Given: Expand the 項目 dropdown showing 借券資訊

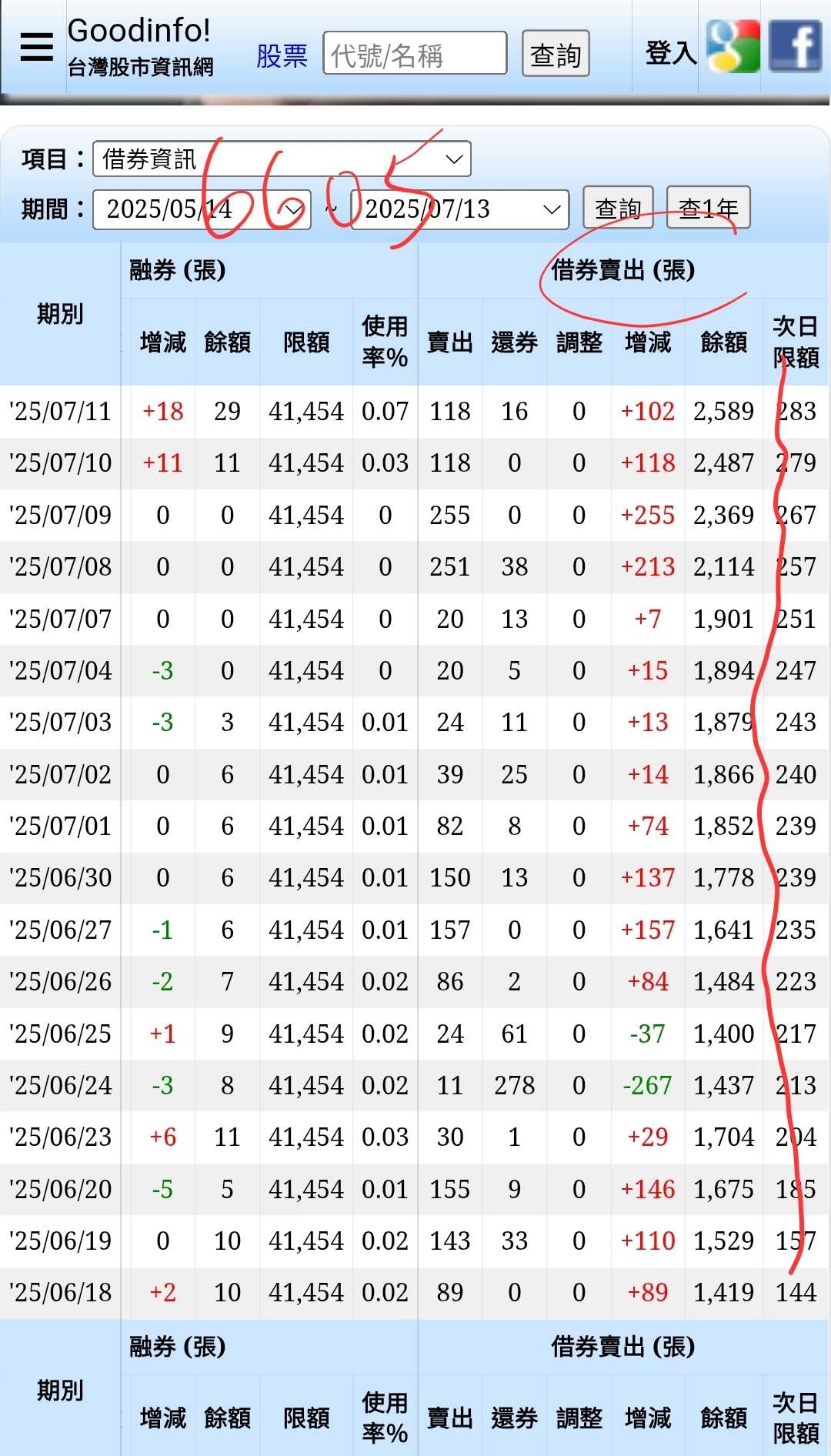Looking at the screenshot, I should pos(282,159).
